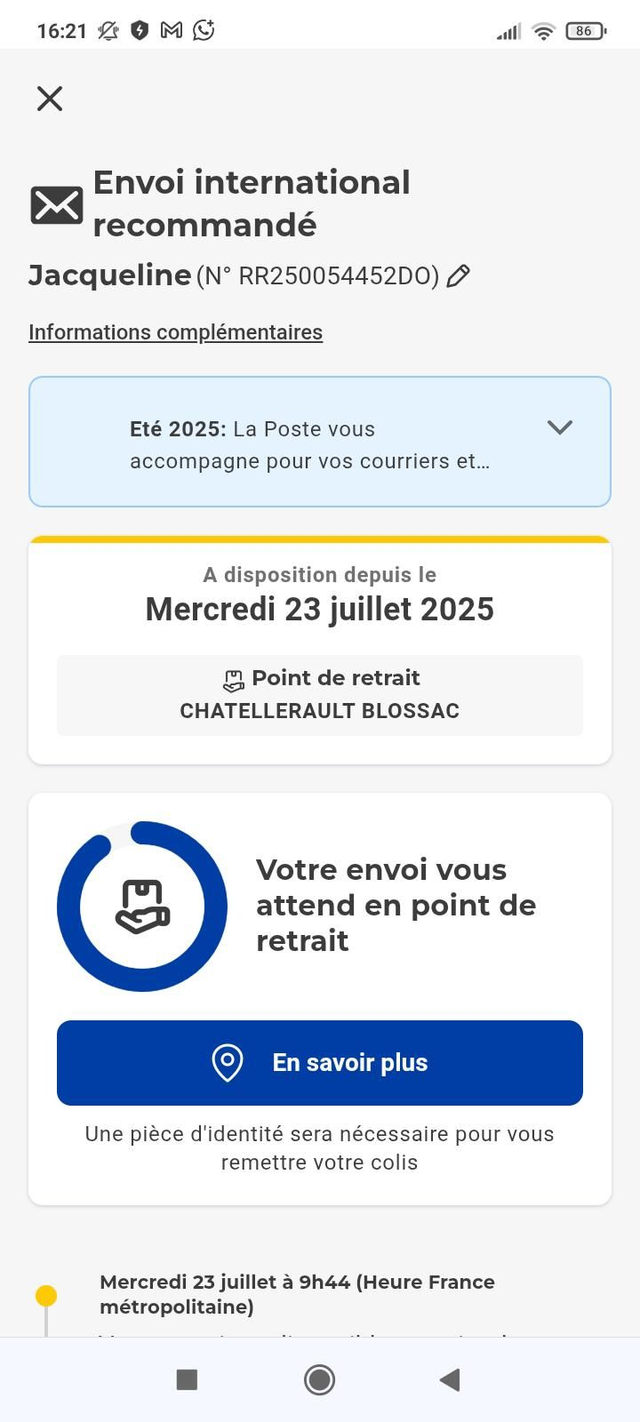
Task: Tap the En savoir plus button
Action: (320, 1063)
